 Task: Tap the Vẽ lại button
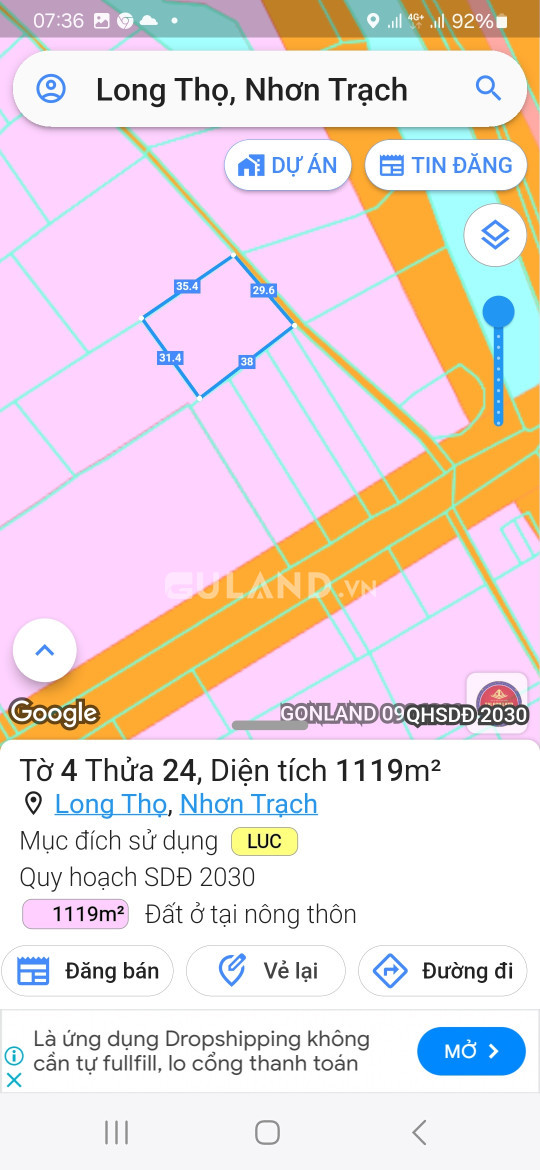[266, 971]
